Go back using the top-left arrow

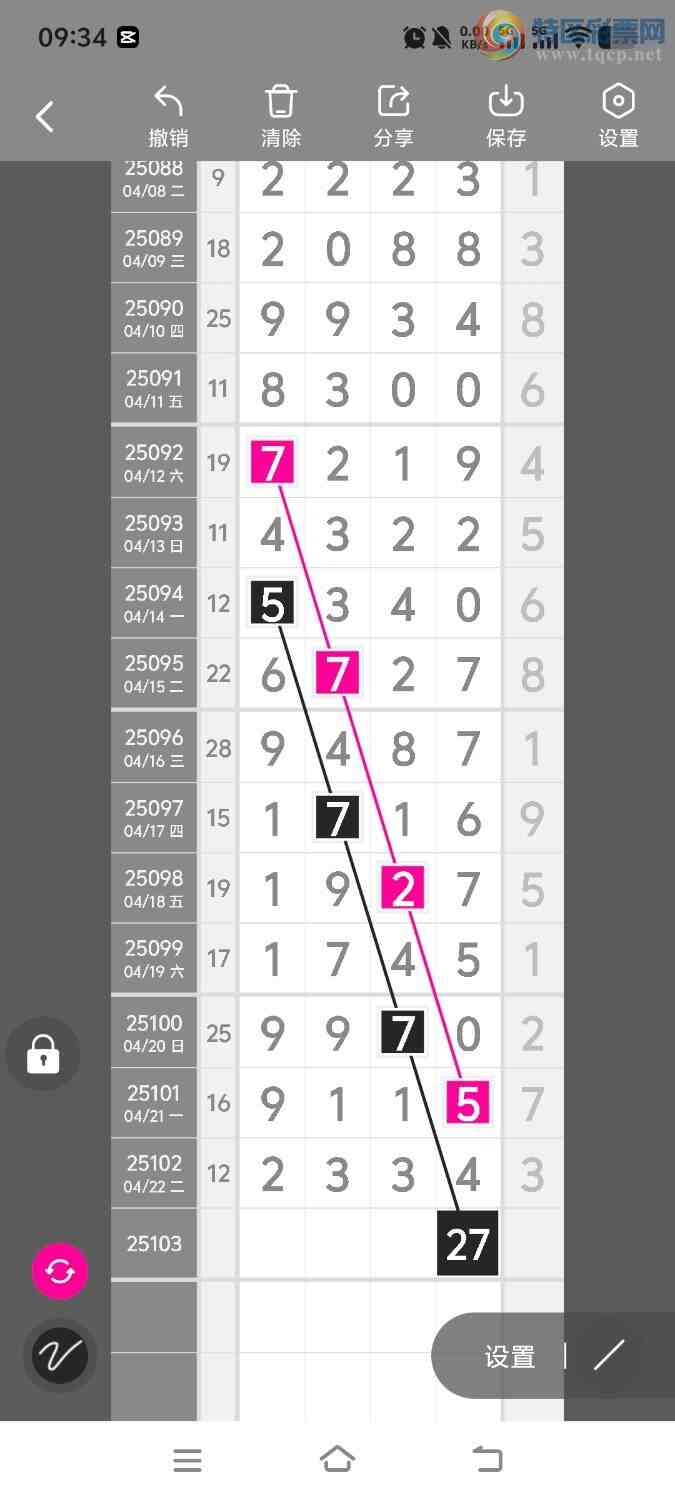coord(45,117)
